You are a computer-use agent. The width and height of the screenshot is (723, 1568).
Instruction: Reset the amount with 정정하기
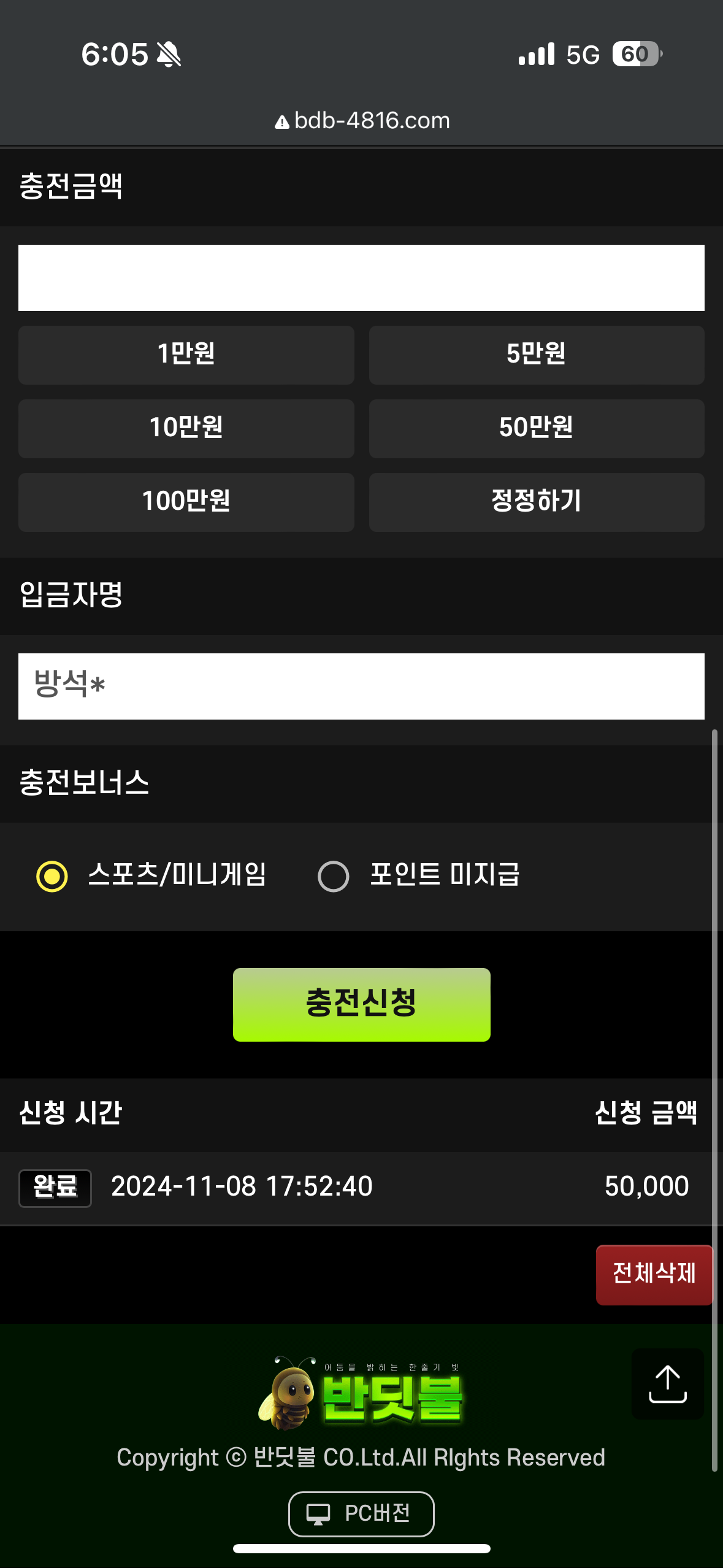coord(536,502)
